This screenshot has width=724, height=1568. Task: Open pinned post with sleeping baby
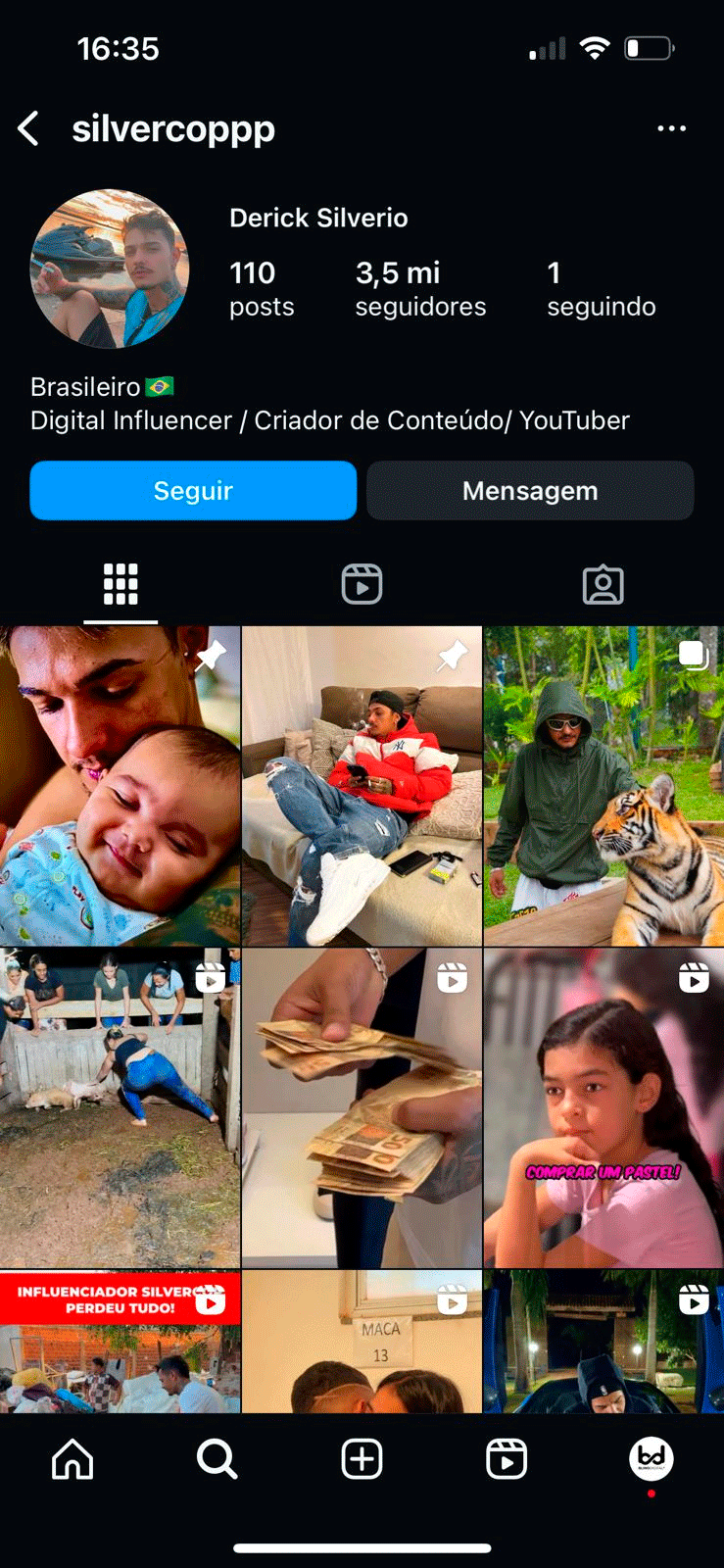120,786
